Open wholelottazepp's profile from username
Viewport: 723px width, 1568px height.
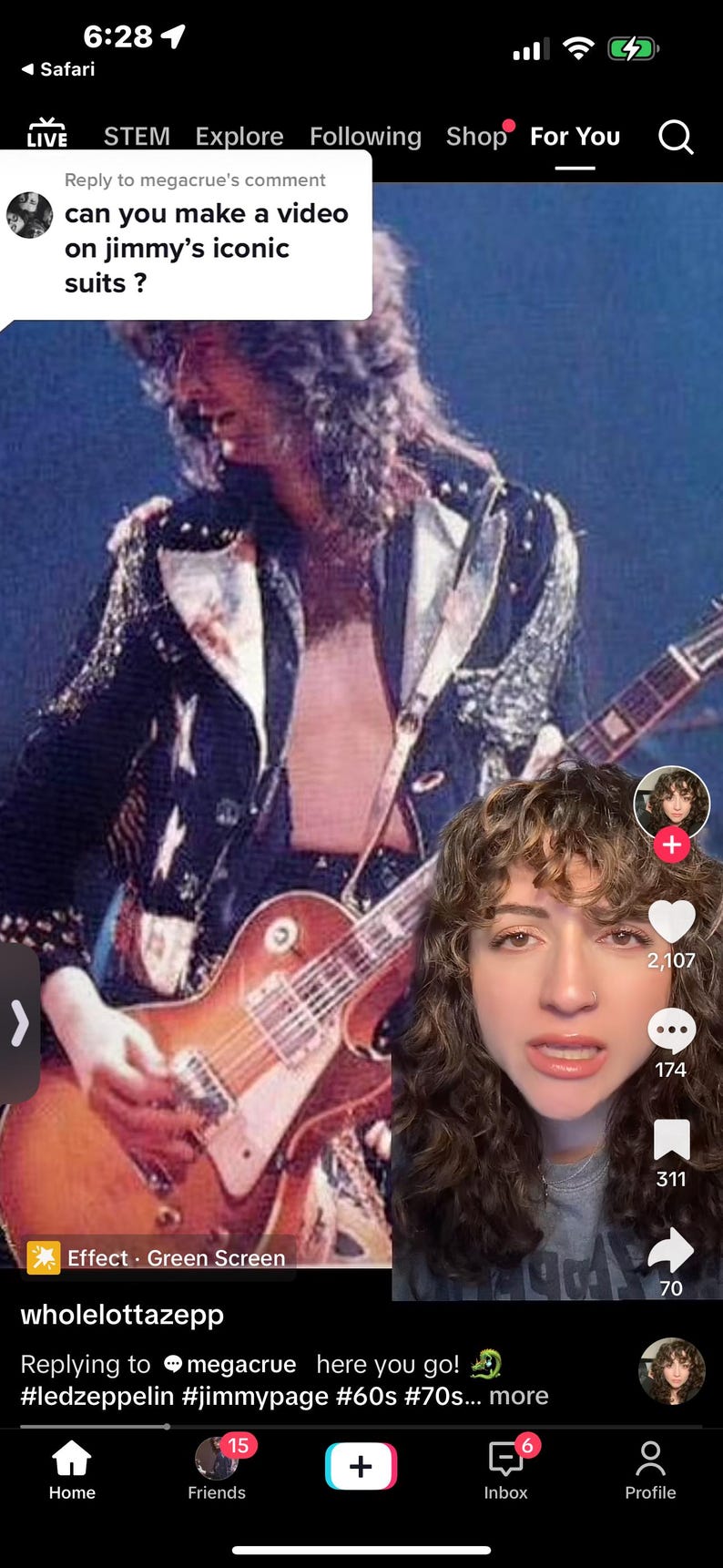(122, 1315)
